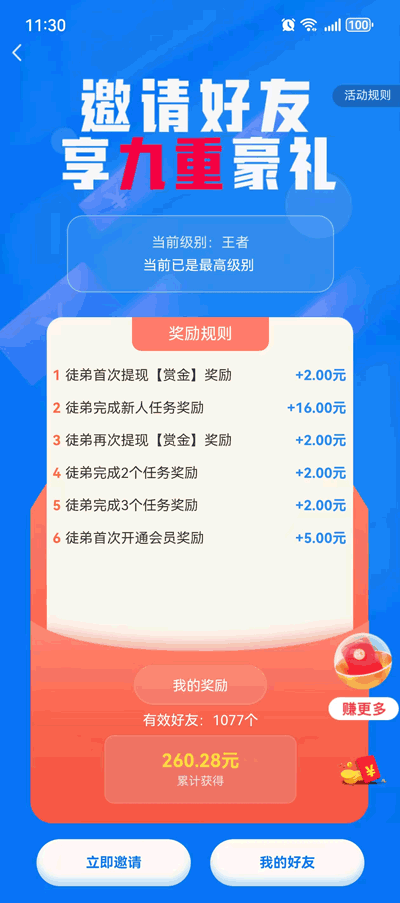Image resolution: width=400 pixels, height=903 pixels.
Task: Tap the floating 赚更多 red packet
Action: (x=363, y=678)
